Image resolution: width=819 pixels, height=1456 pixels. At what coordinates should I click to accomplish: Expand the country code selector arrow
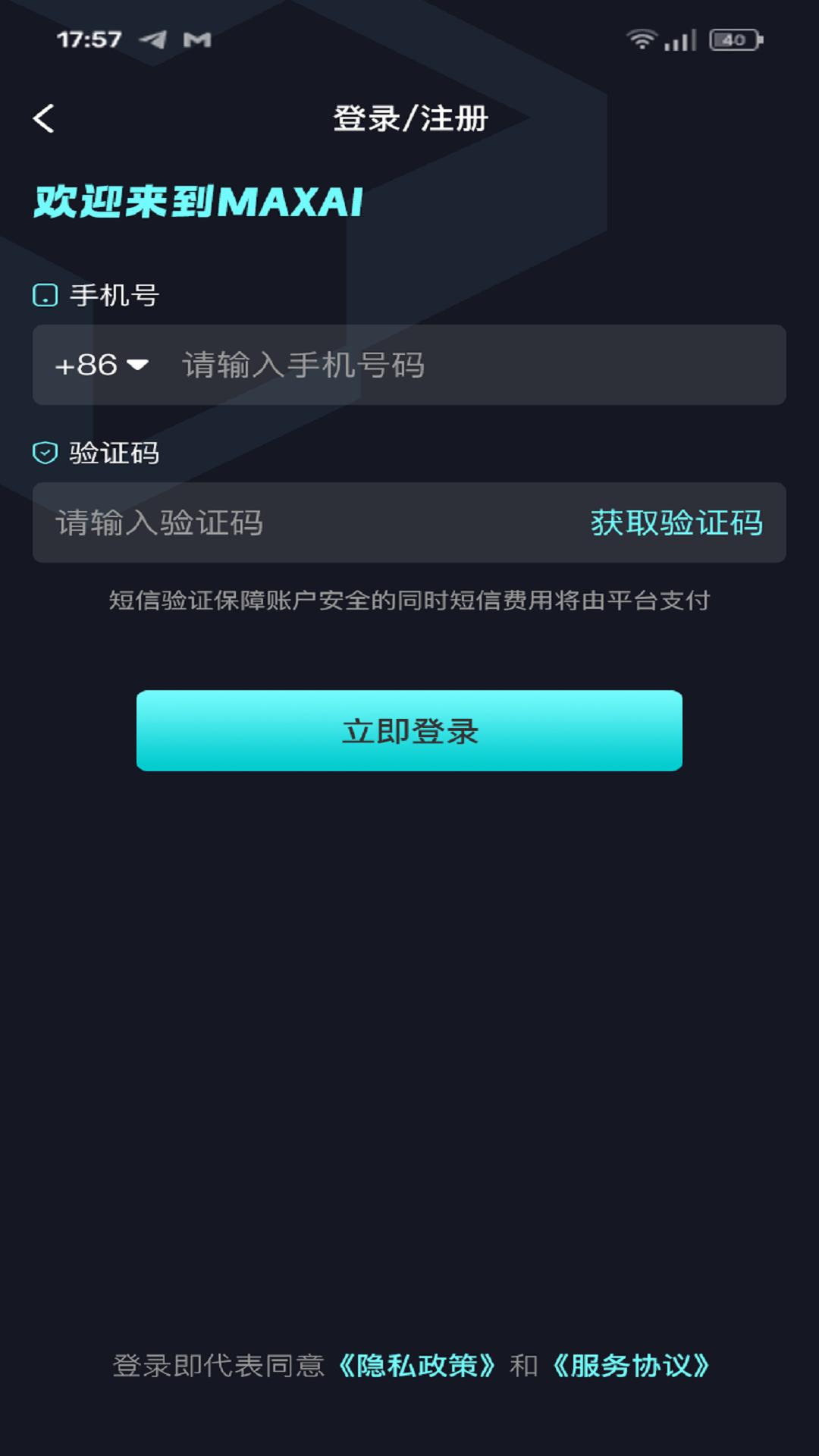tap(139, 366)
